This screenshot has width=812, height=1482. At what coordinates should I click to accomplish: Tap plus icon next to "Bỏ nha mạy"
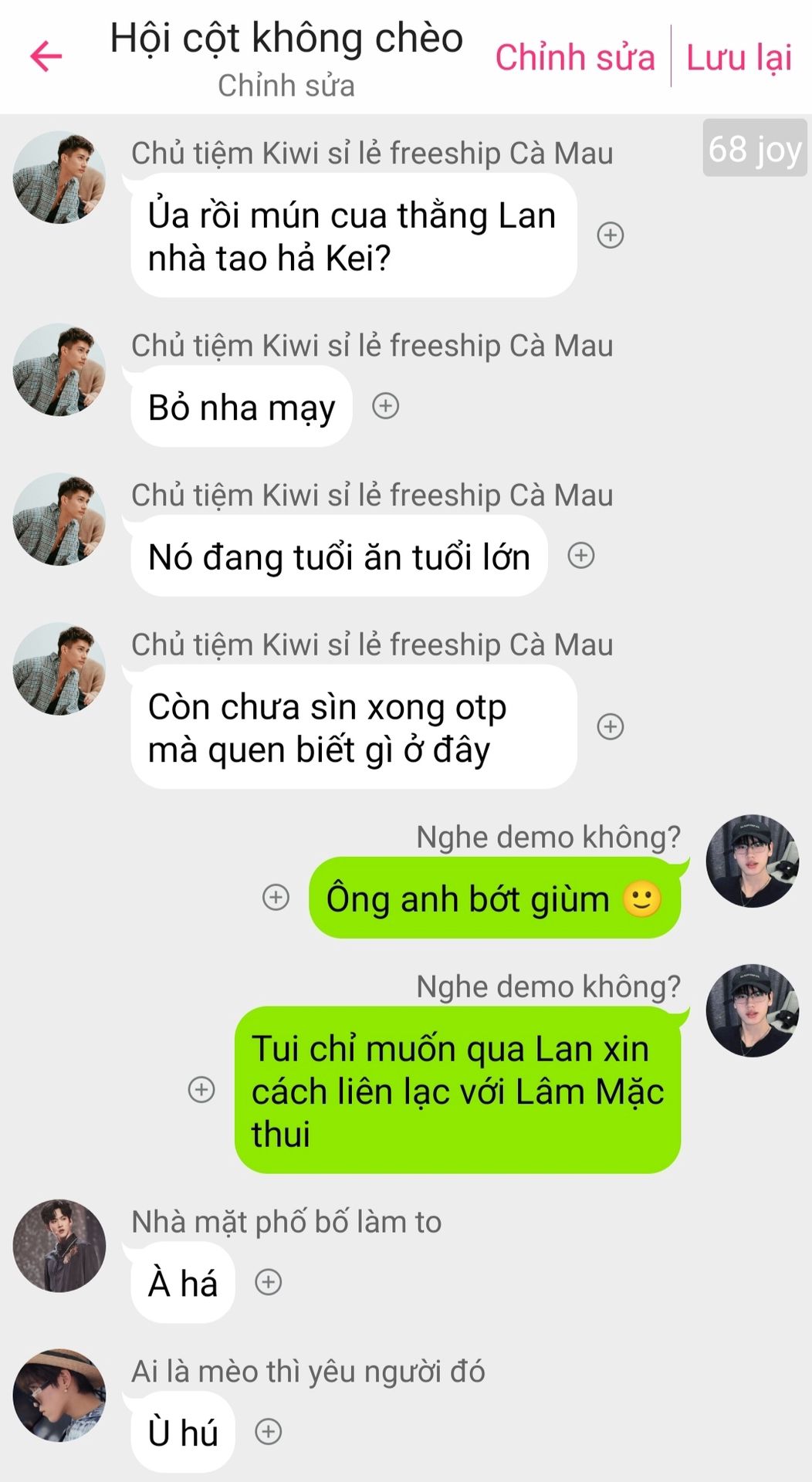[386, 406]
